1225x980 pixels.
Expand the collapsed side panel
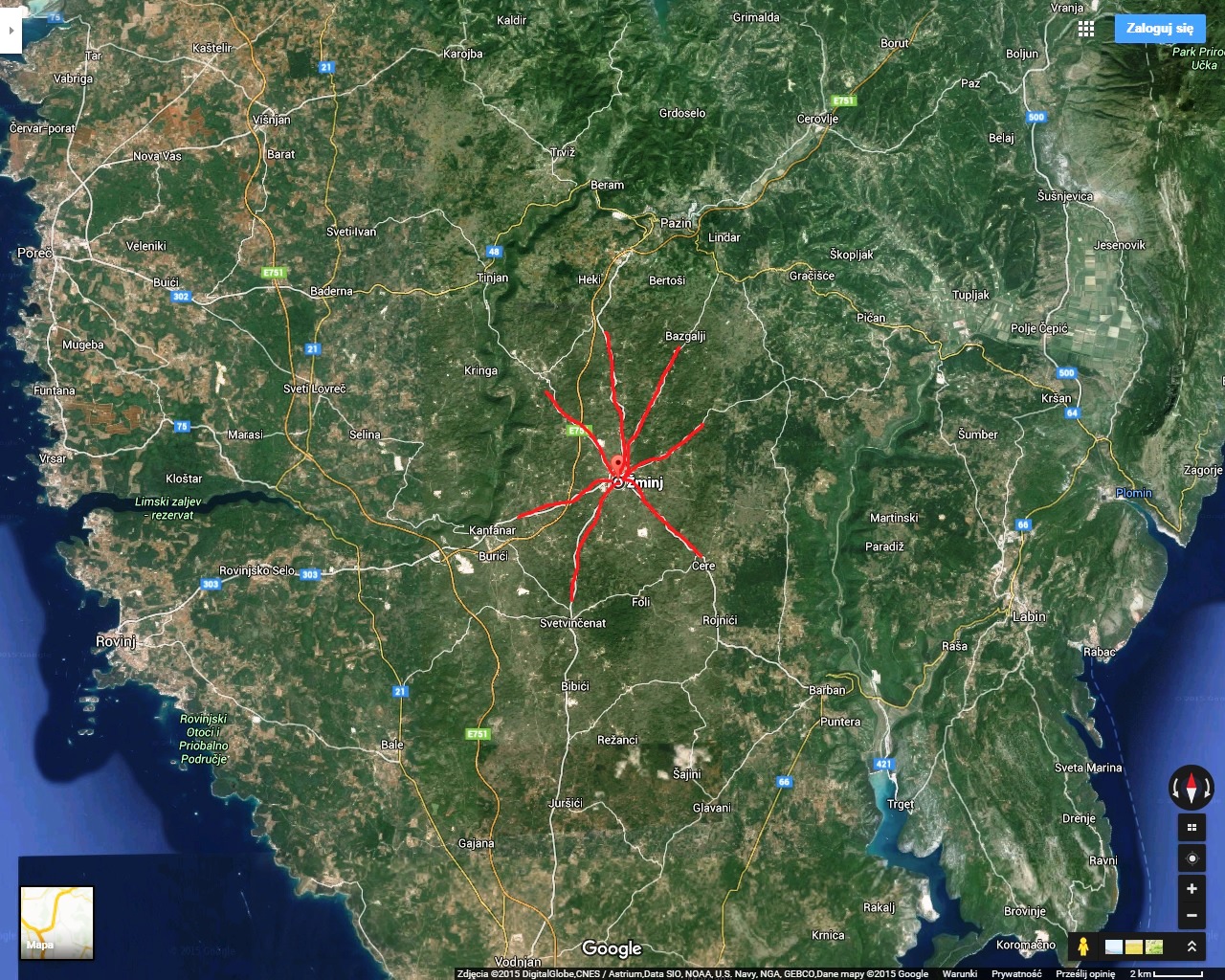coord(10,31)
